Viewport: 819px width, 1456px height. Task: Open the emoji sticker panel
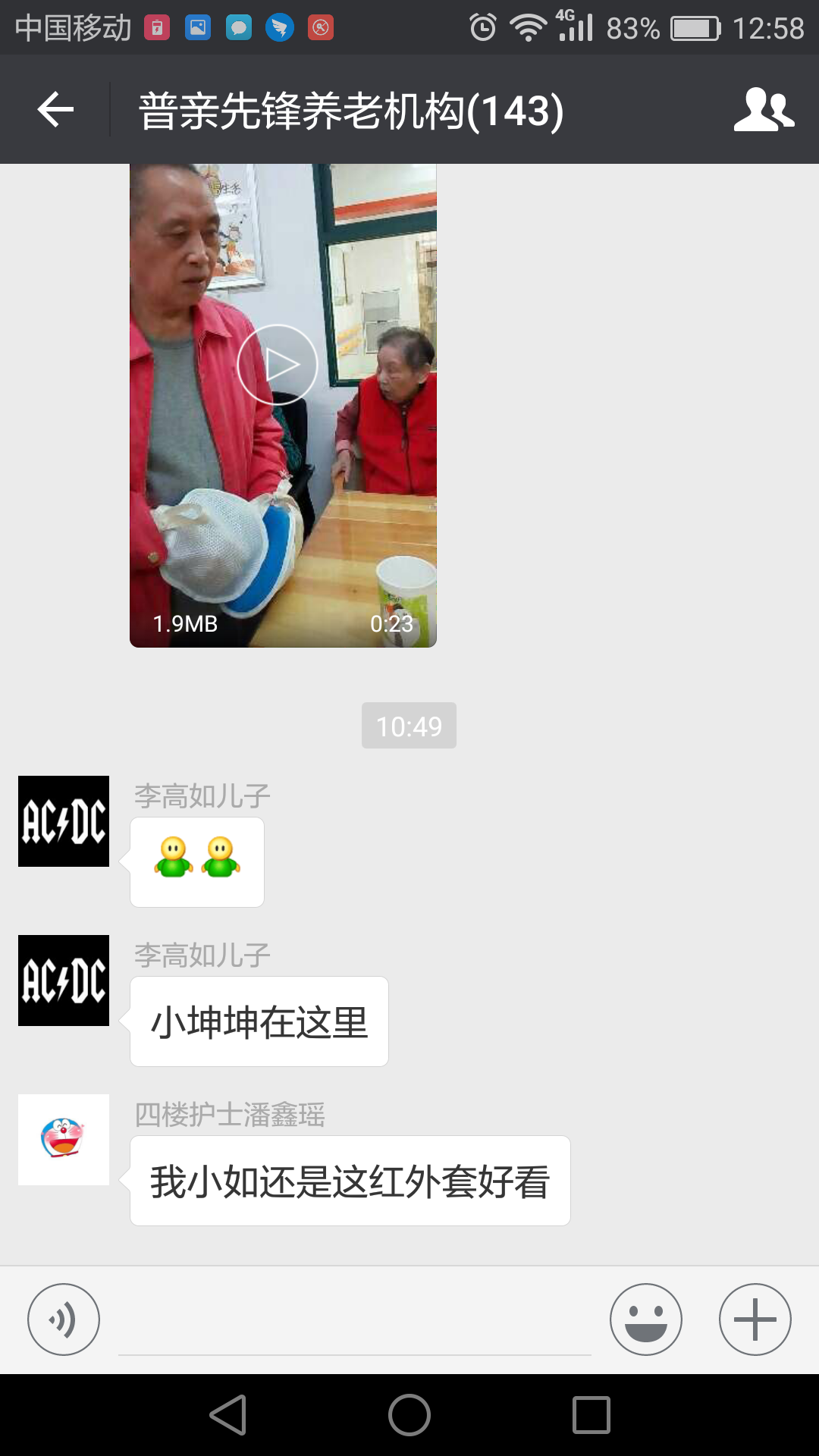[646, 1319]
